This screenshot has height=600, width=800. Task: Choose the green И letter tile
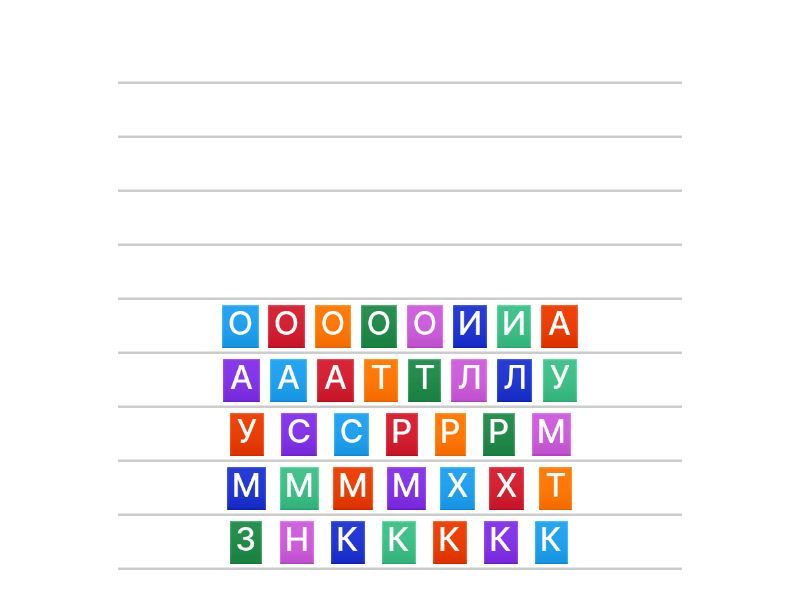click(514, 326)
